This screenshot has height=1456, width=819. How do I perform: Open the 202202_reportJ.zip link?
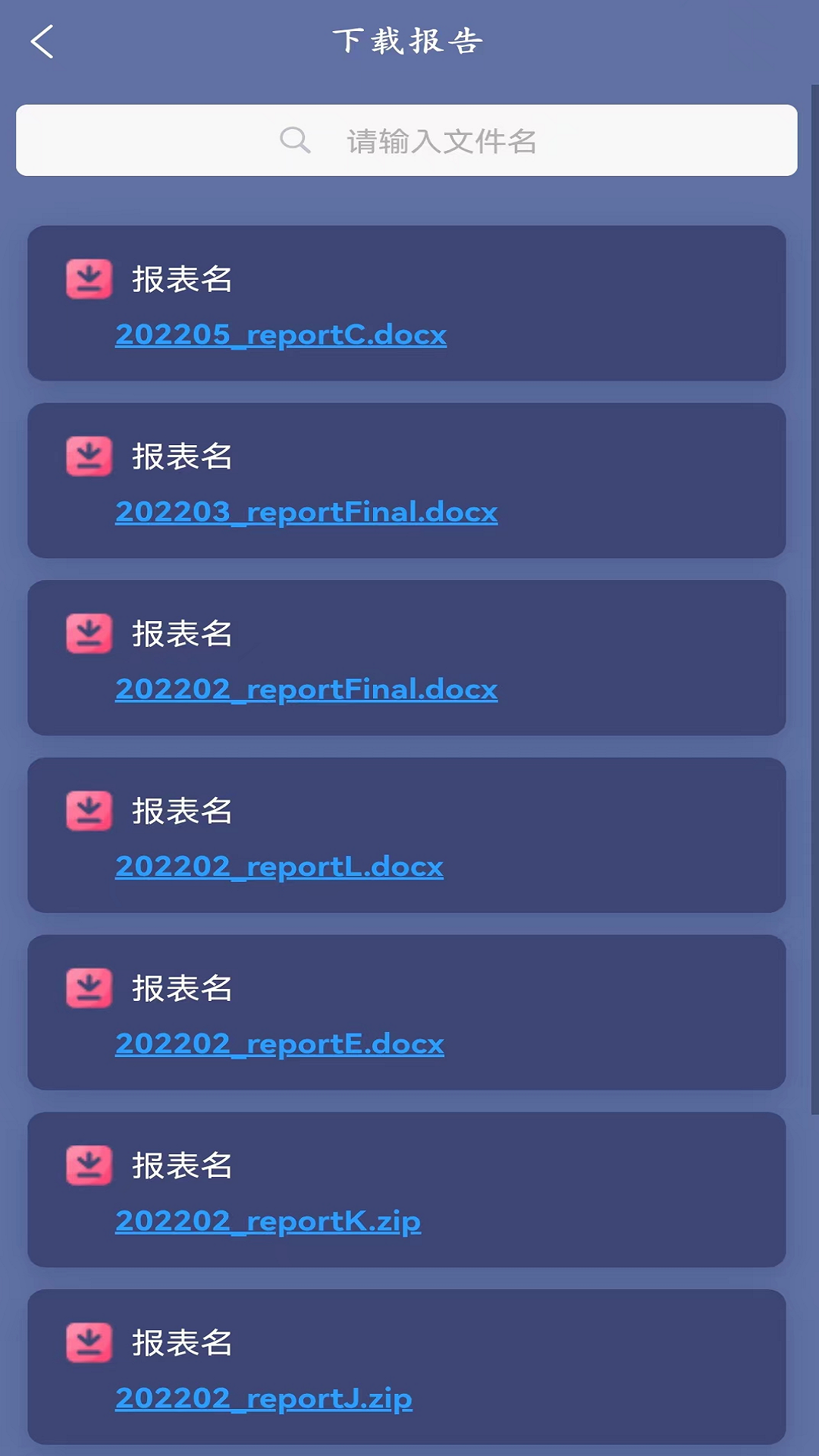click(263, 1399)
